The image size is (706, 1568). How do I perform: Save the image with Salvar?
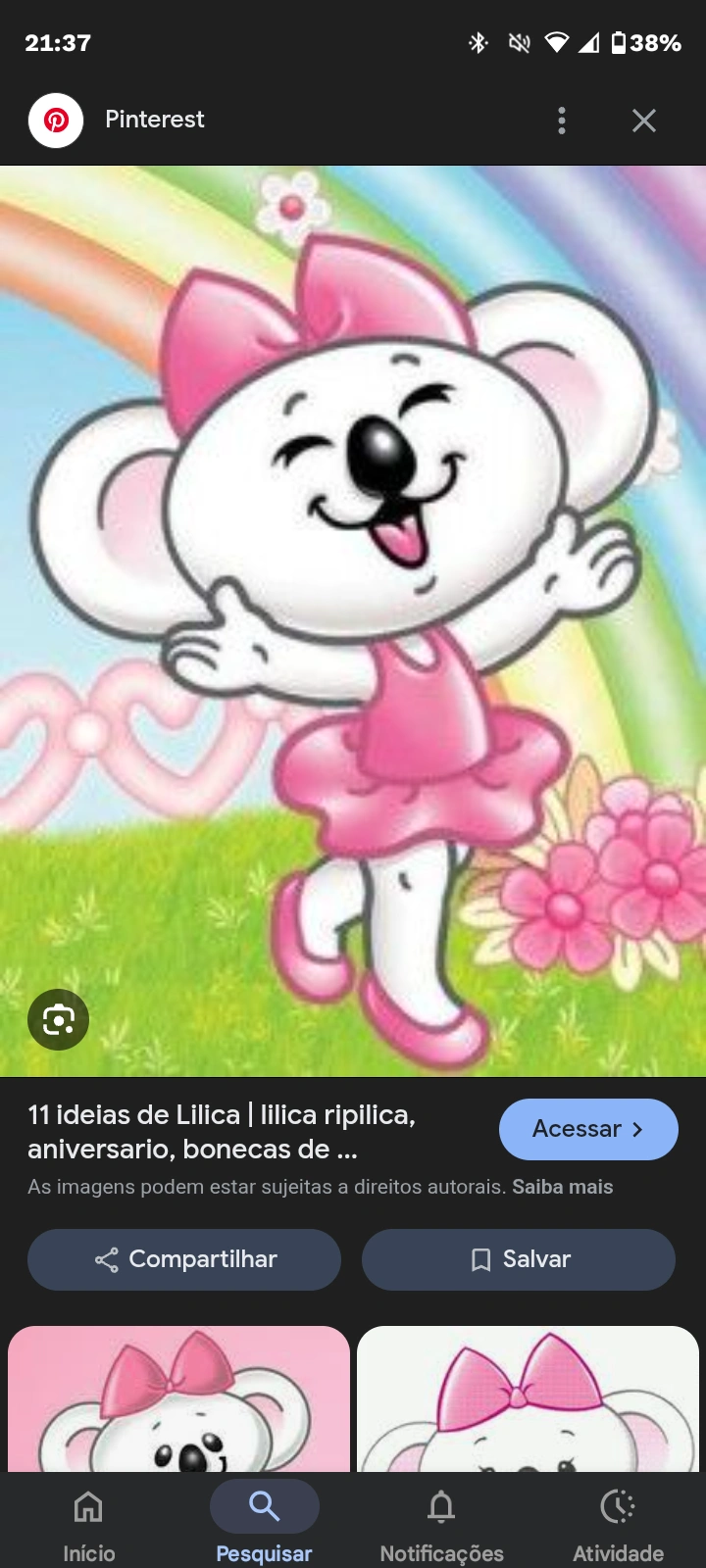pyautogui.click(x=519, y=1259)
